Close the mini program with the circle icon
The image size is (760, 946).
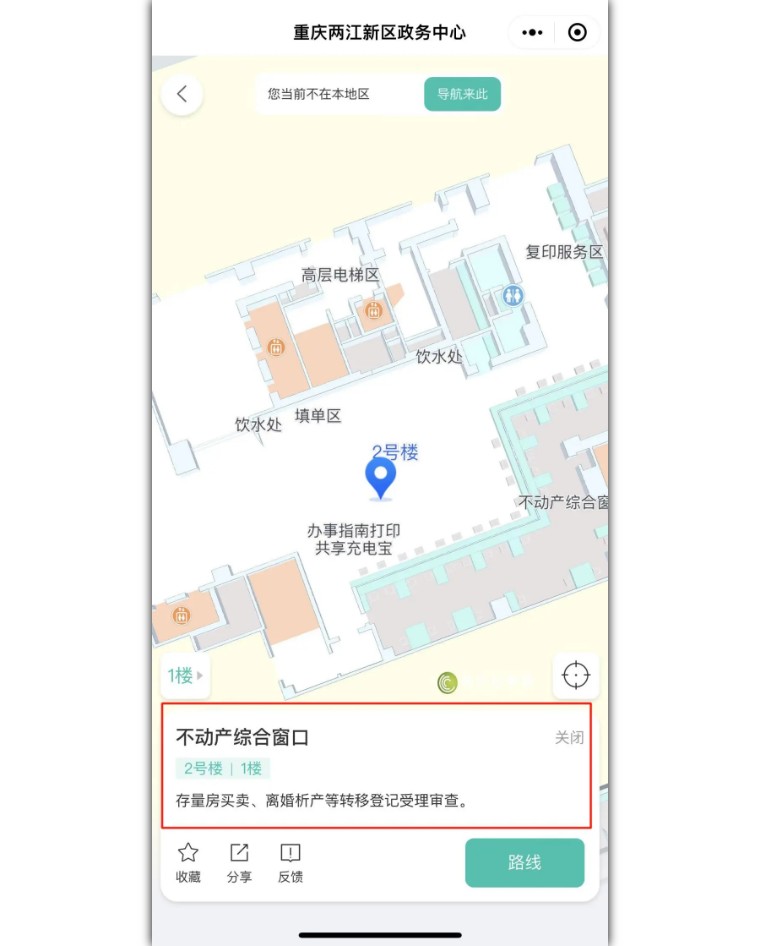pyautogui.click(x=577, y=32)
